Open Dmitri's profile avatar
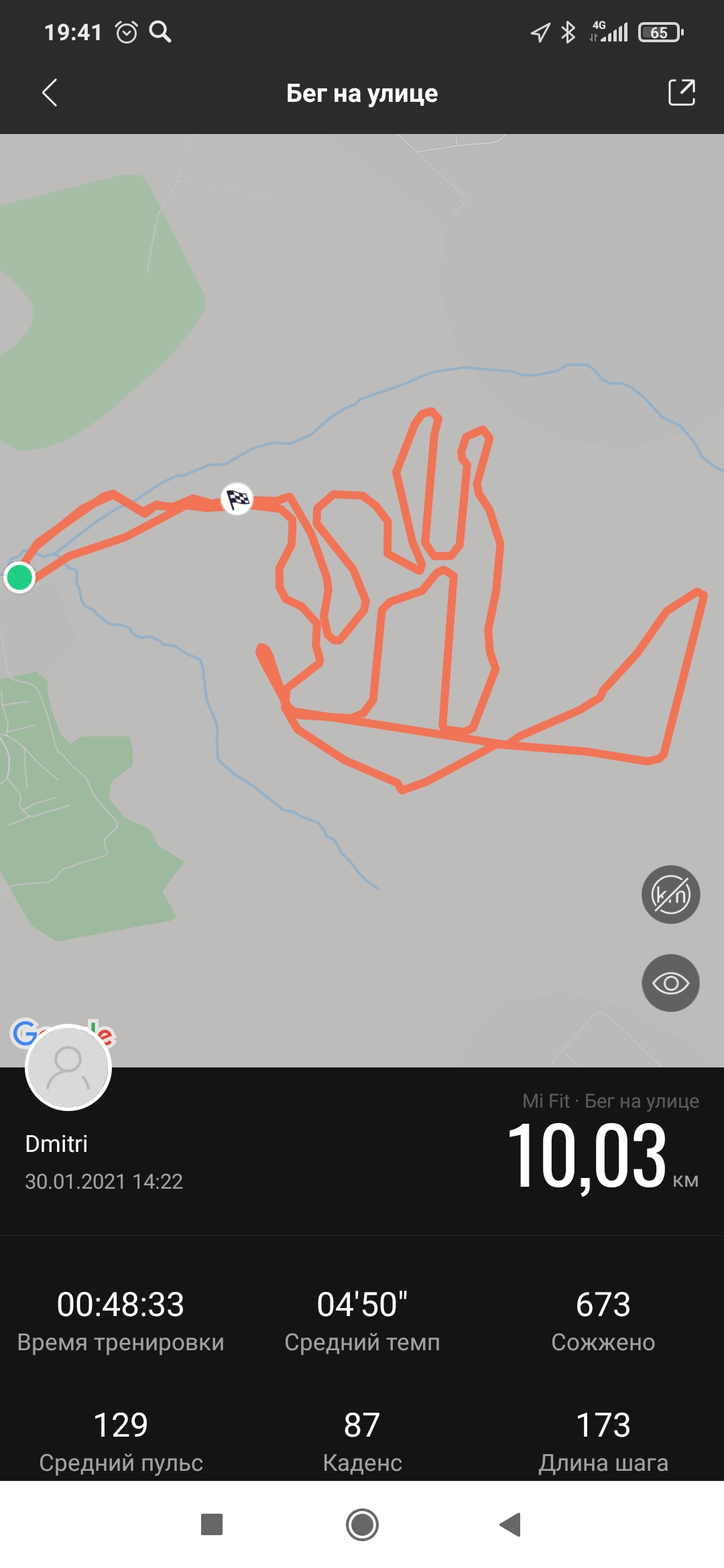The image size is (724, 1568). click(68, 1067)
